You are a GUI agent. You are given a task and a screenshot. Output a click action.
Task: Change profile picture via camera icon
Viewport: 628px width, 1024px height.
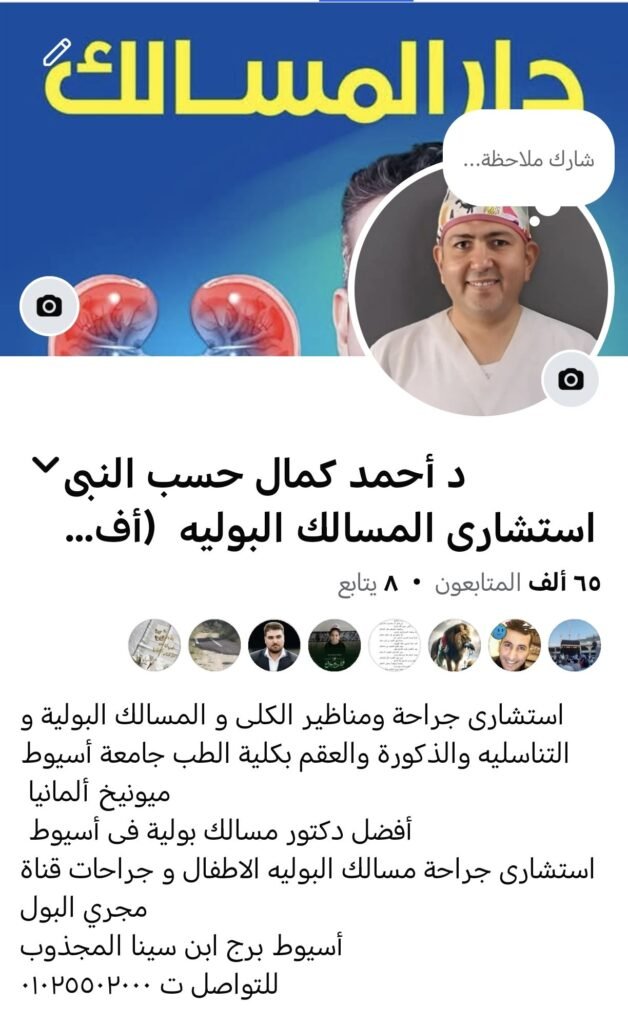click(571, 379)
